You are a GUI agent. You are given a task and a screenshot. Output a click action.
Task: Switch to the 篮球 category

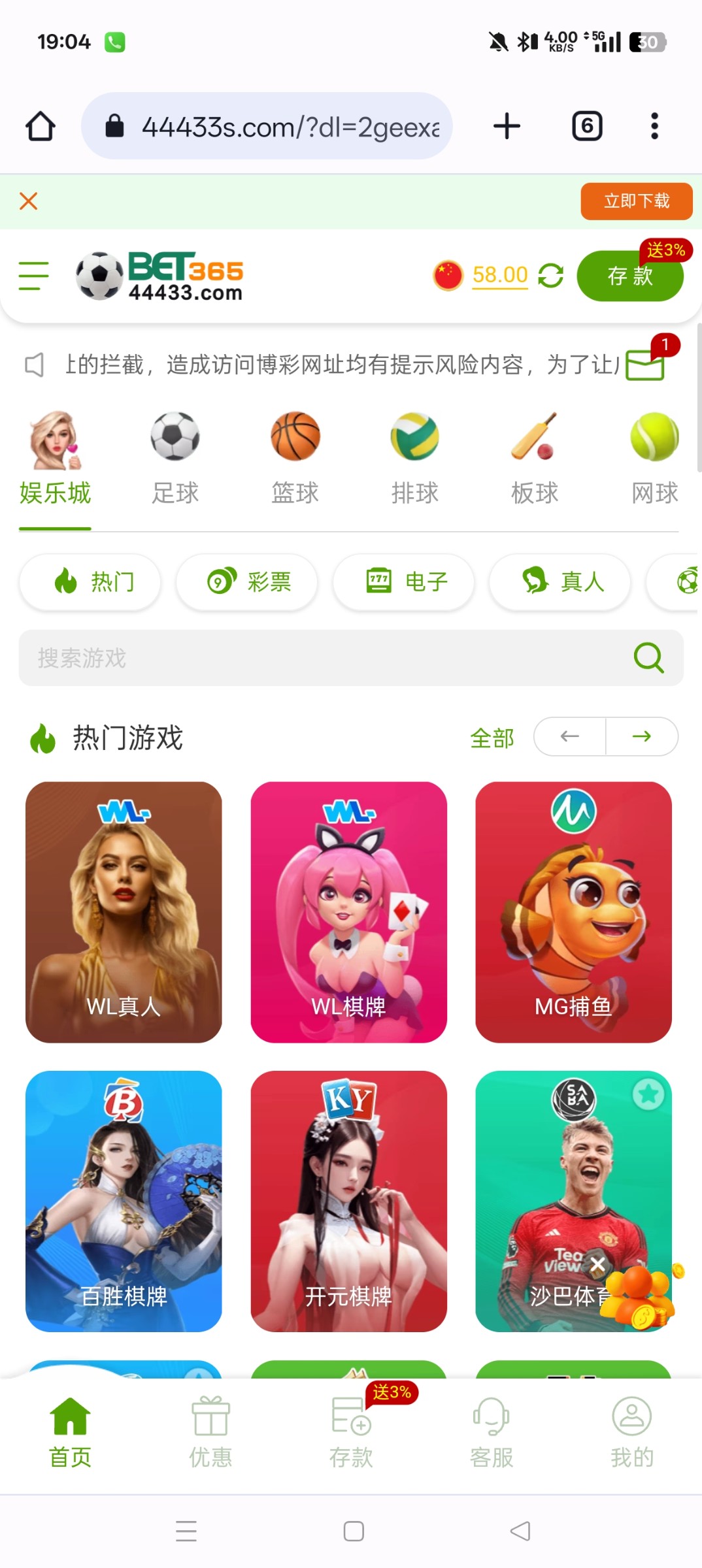(295, 457)
